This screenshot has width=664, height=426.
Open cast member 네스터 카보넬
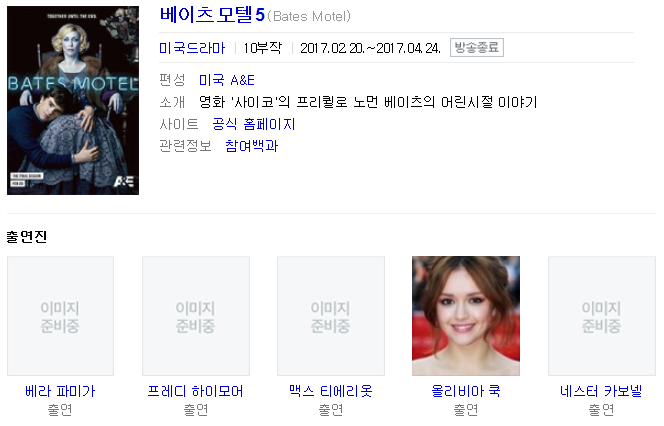[601, 391]
